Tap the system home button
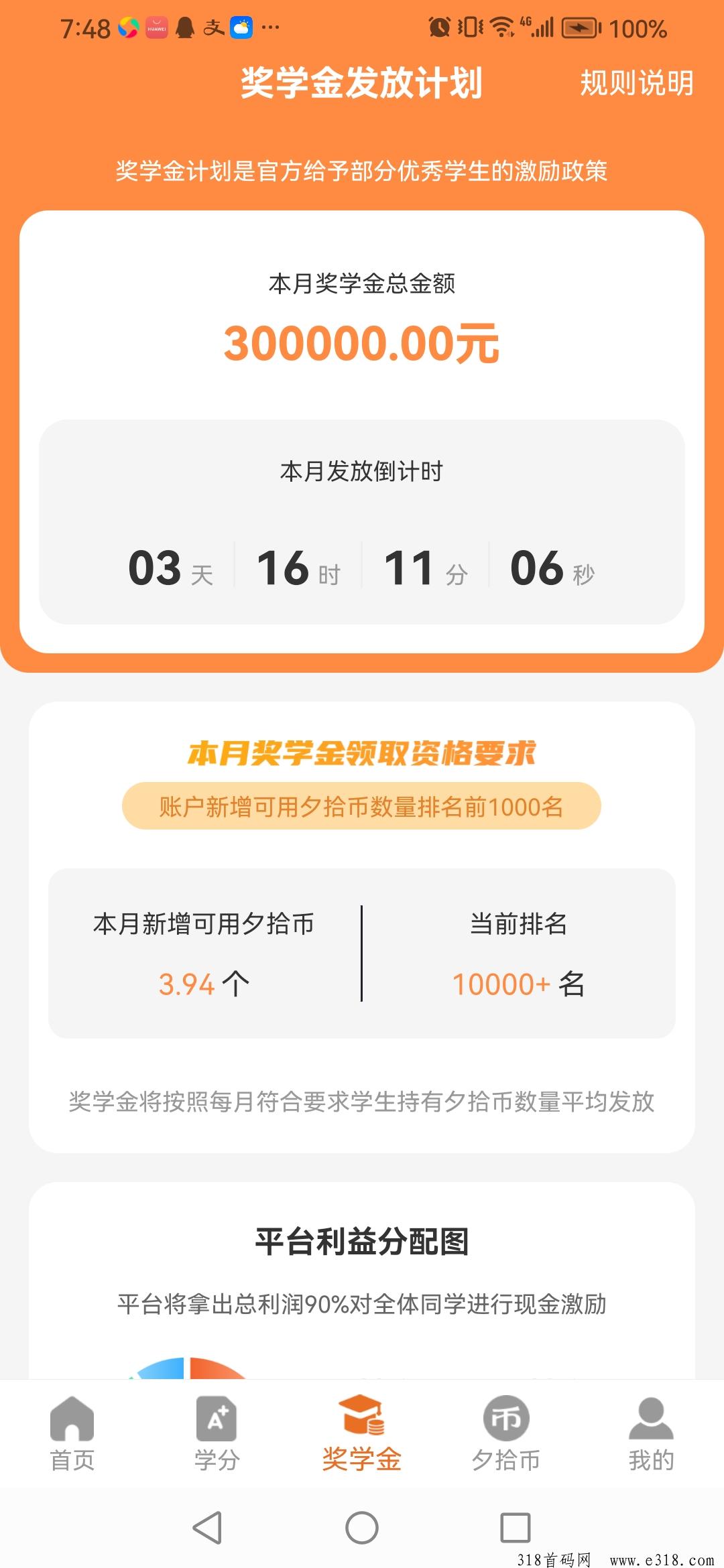Image resolution: width=724 pixels, height=1568 pixels. [362, 1527]
